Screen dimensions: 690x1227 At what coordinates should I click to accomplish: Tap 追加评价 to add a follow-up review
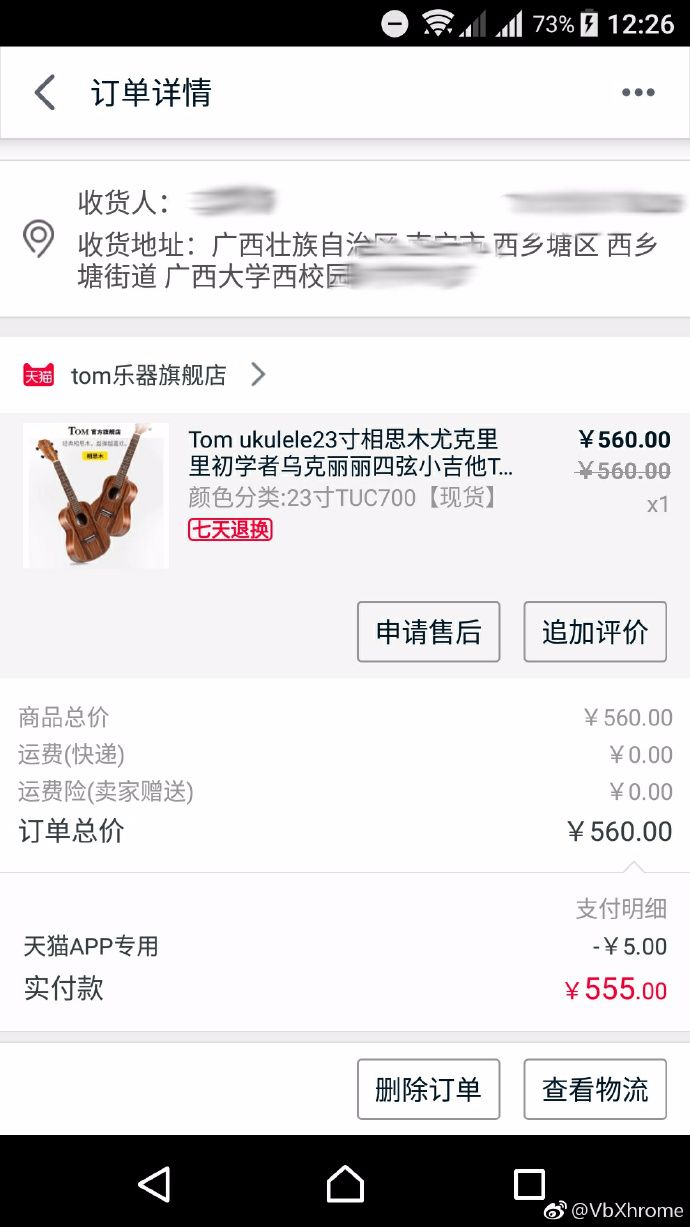click(595, 632)
